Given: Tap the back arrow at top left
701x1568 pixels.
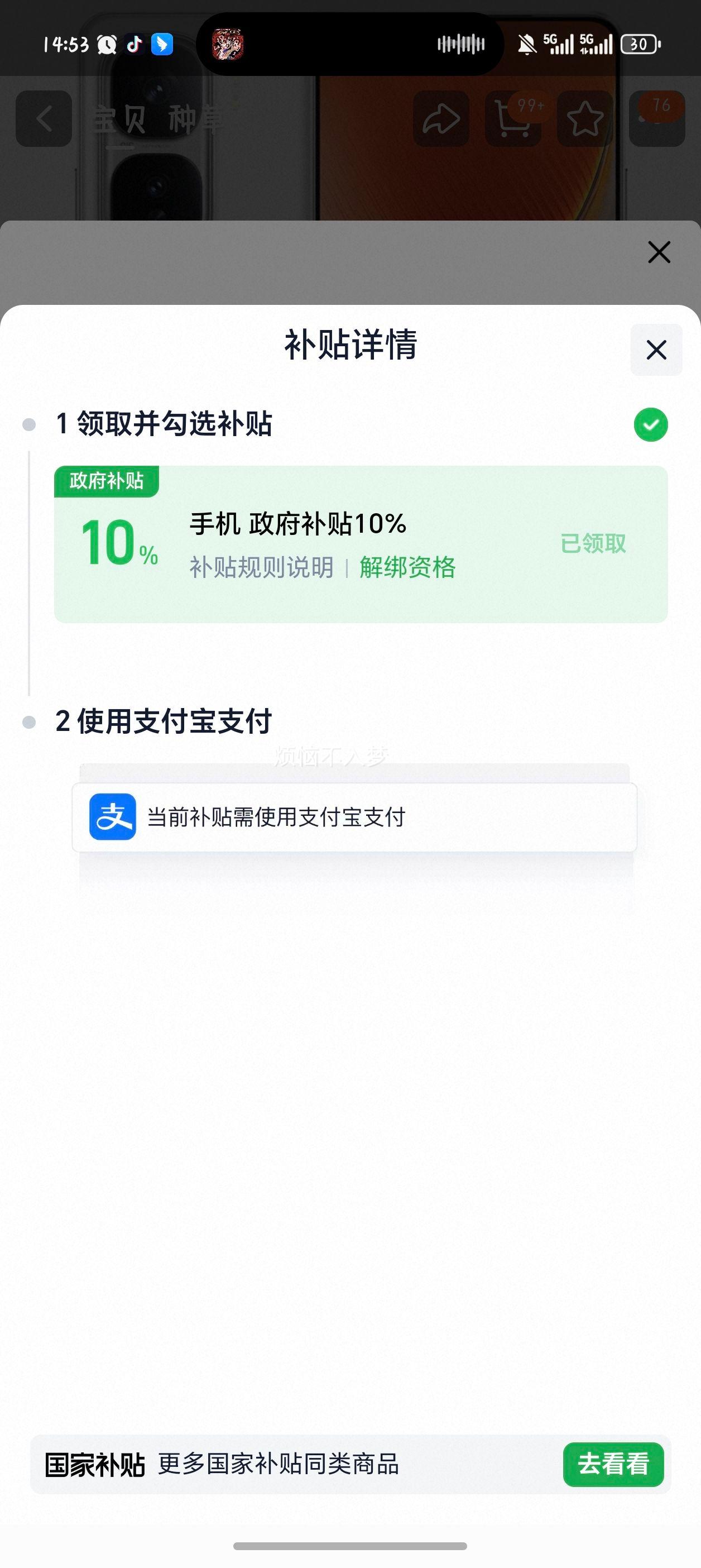Looking at the screenshot, I should (x=43, y=119).
